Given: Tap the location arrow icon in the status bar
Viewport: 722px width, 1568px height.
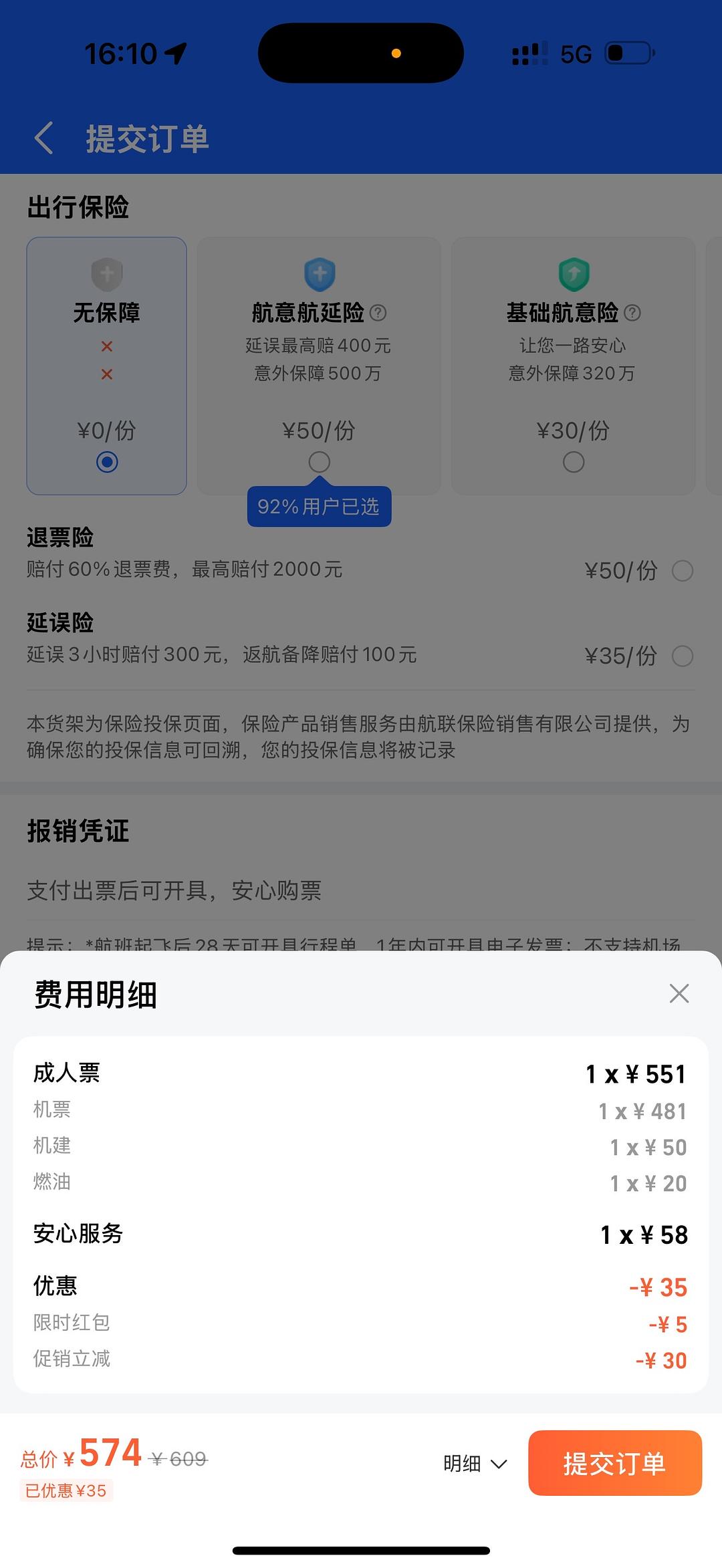Looking at the screenshot, I should [176, 53].
